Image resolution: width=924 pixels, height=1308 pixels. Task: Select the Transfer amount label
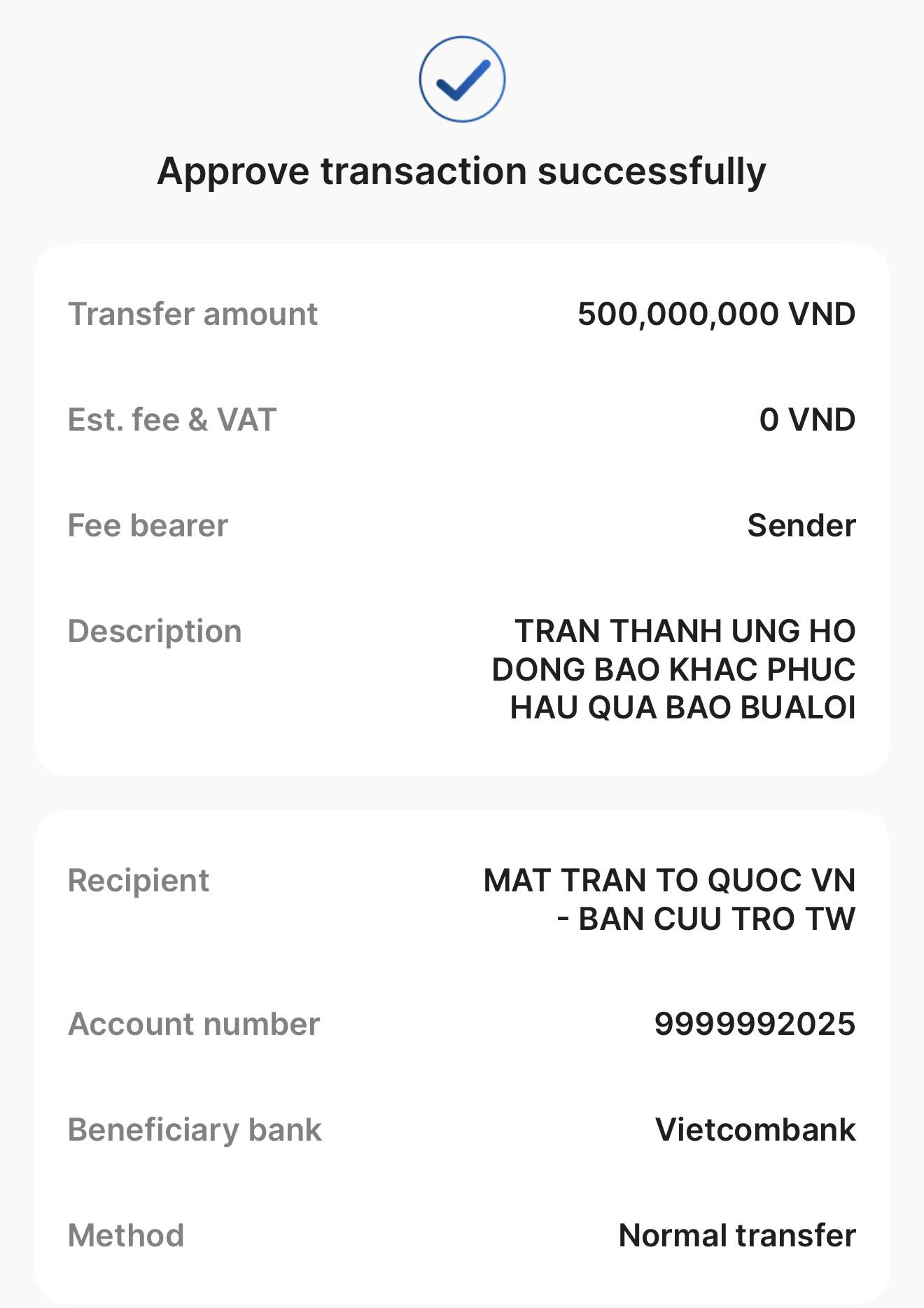193,315
